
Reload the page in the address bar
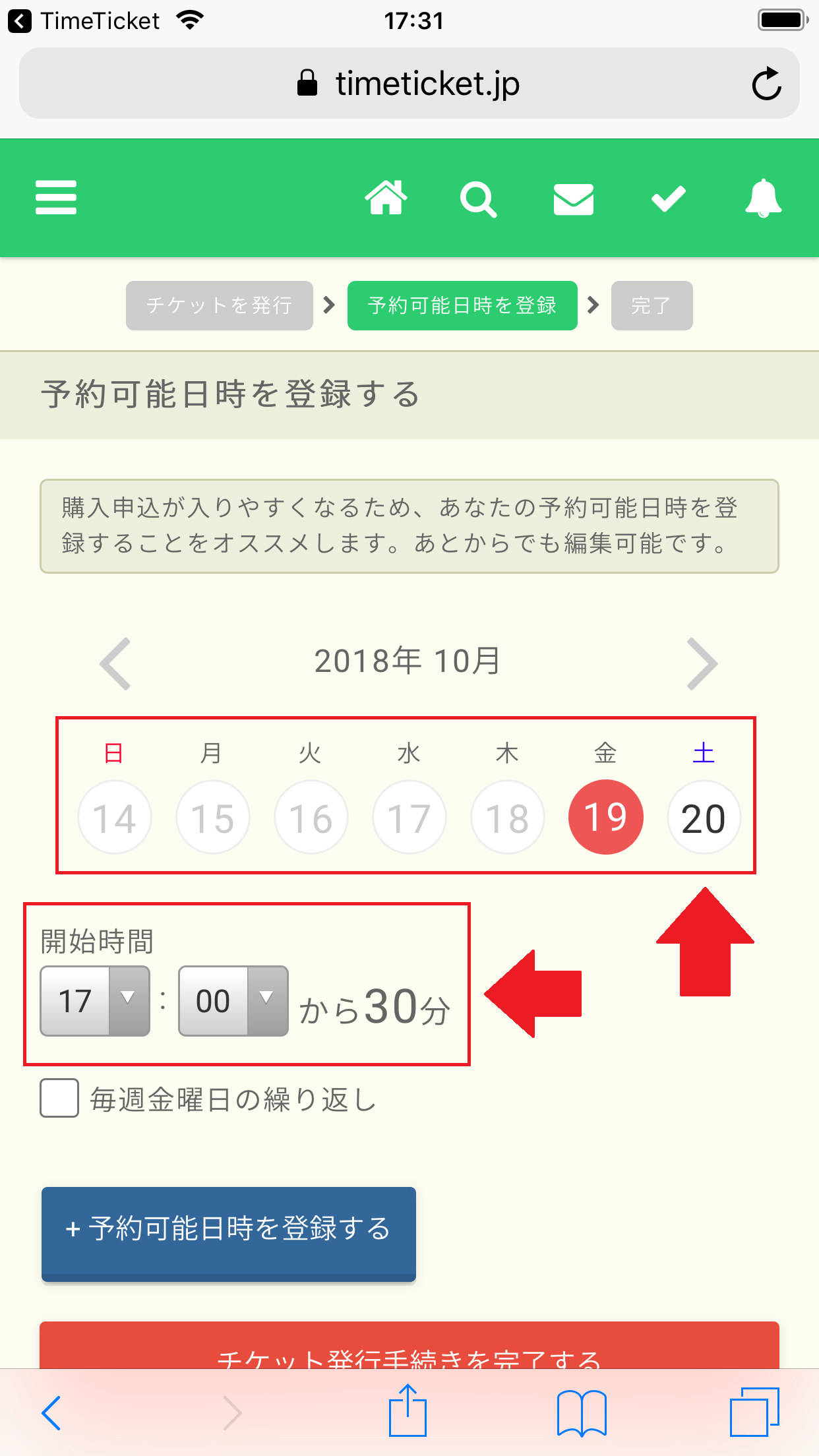(766, 84)
